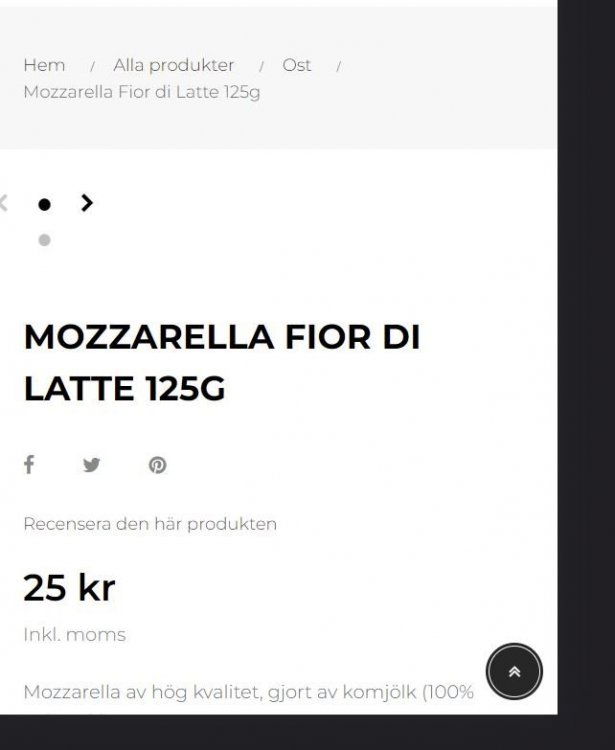Open the Ost category breadcrumb
615x750 pixels.
(x=296, y=65)
